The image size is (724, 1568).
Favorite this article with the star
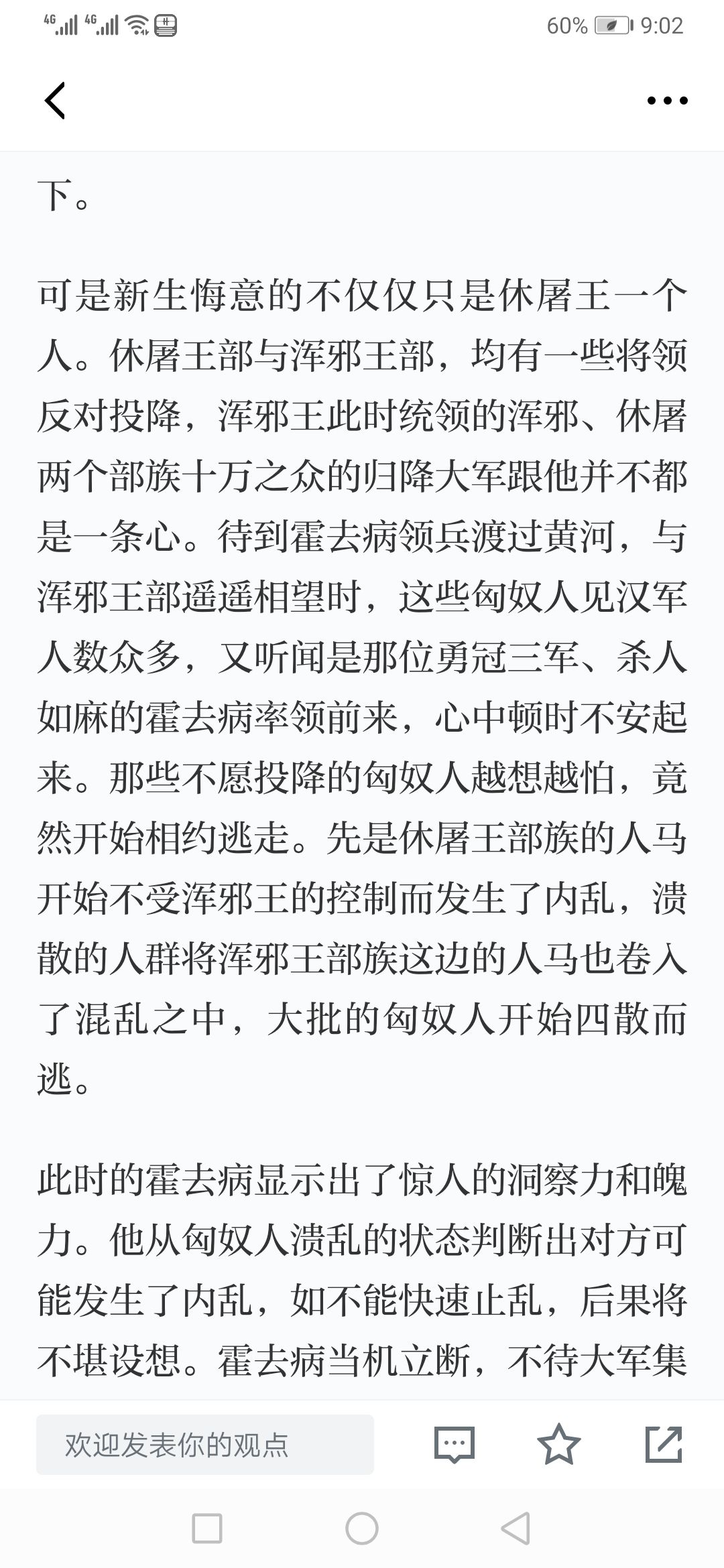click(559, 1444)
